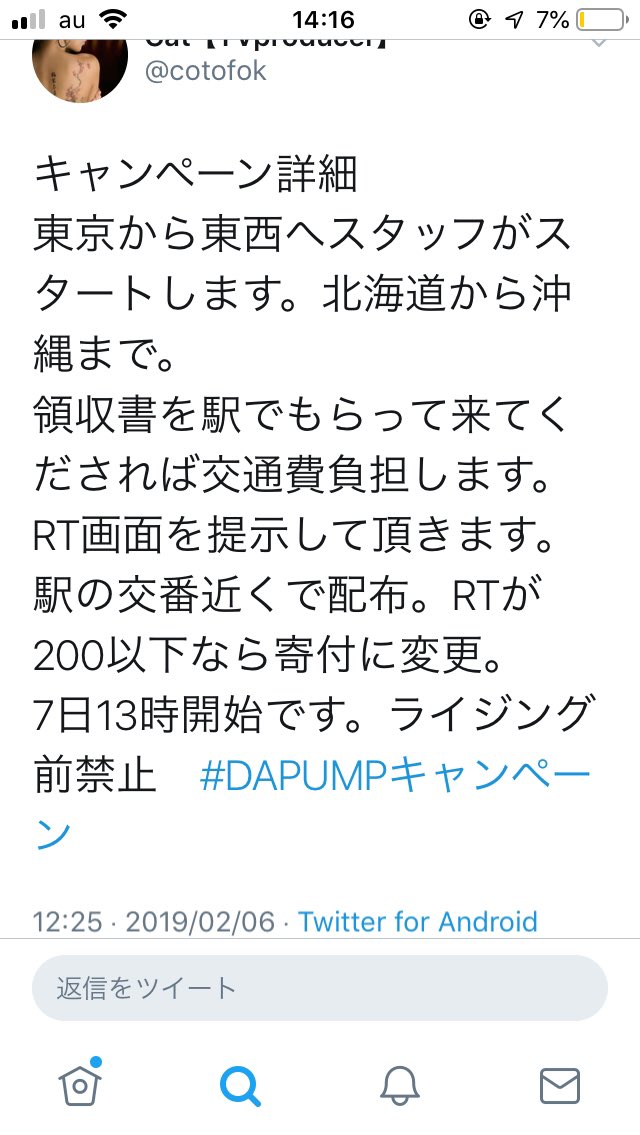Open the Notifications bell tab
640x1135 pixels.
400,1084
